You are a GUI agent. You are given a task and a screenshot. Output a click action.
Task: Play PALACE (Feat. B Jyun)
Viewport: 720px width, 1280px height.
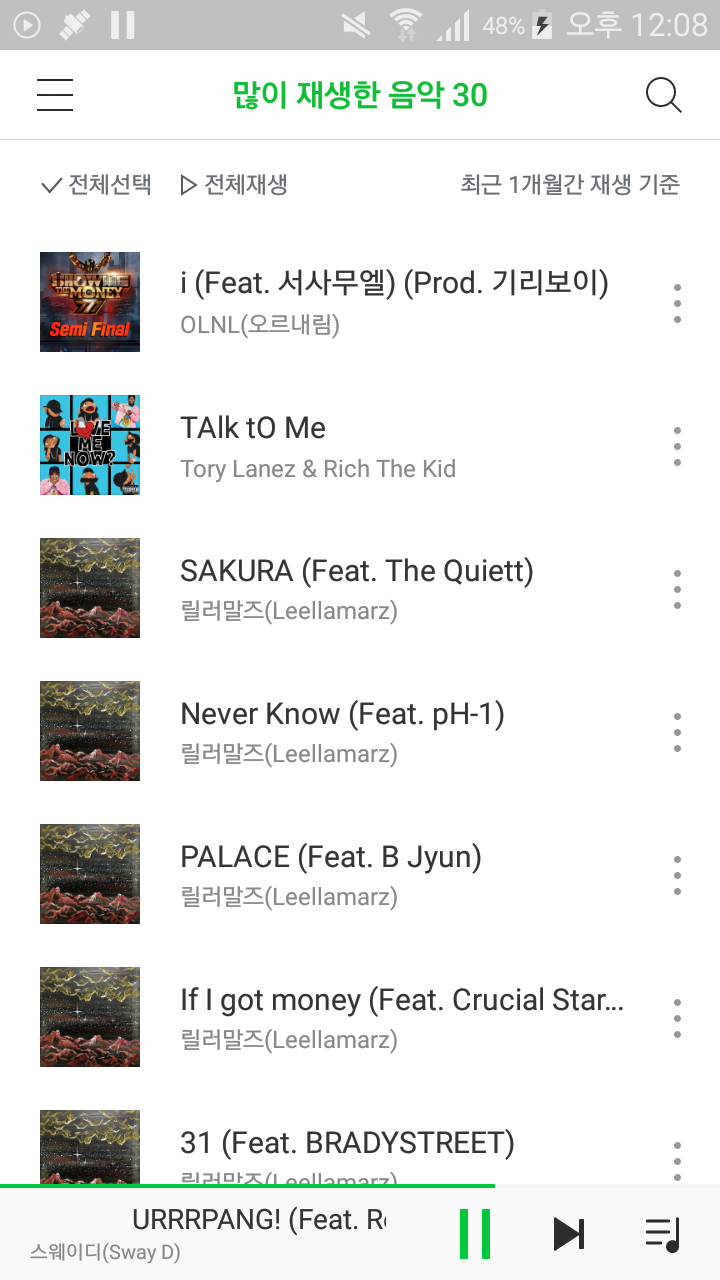tap(360, 874)
